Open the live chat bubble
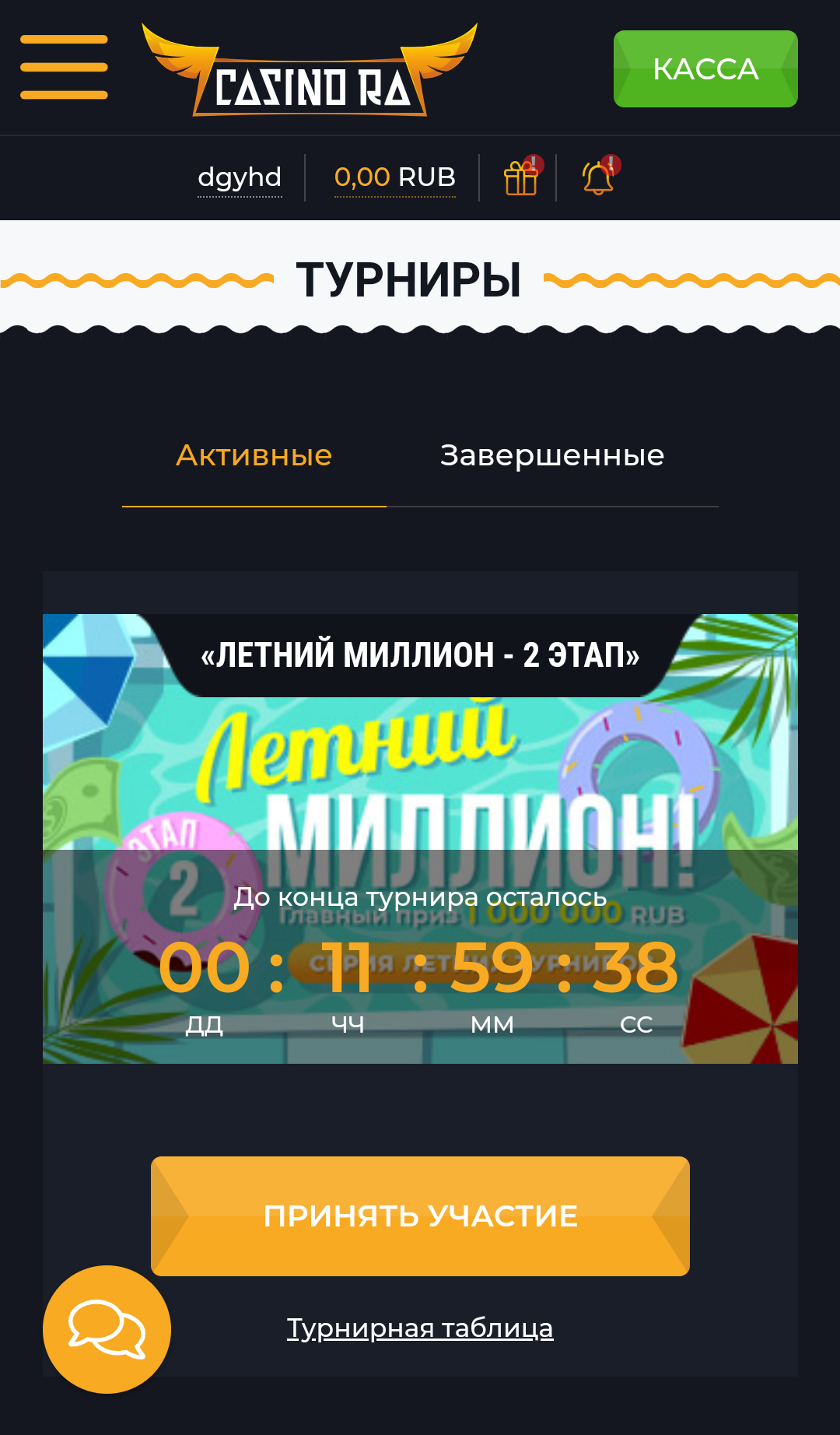The image size is (840, 1435). [107, 1329]
